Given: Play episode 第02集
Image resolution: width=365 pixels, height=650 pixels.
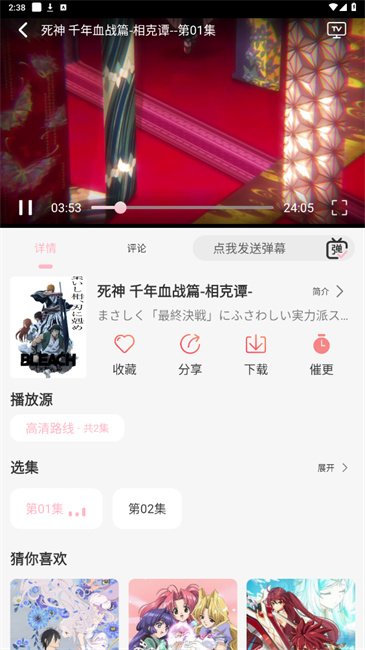Looking at the screenshot, I should tap(147, 509).
